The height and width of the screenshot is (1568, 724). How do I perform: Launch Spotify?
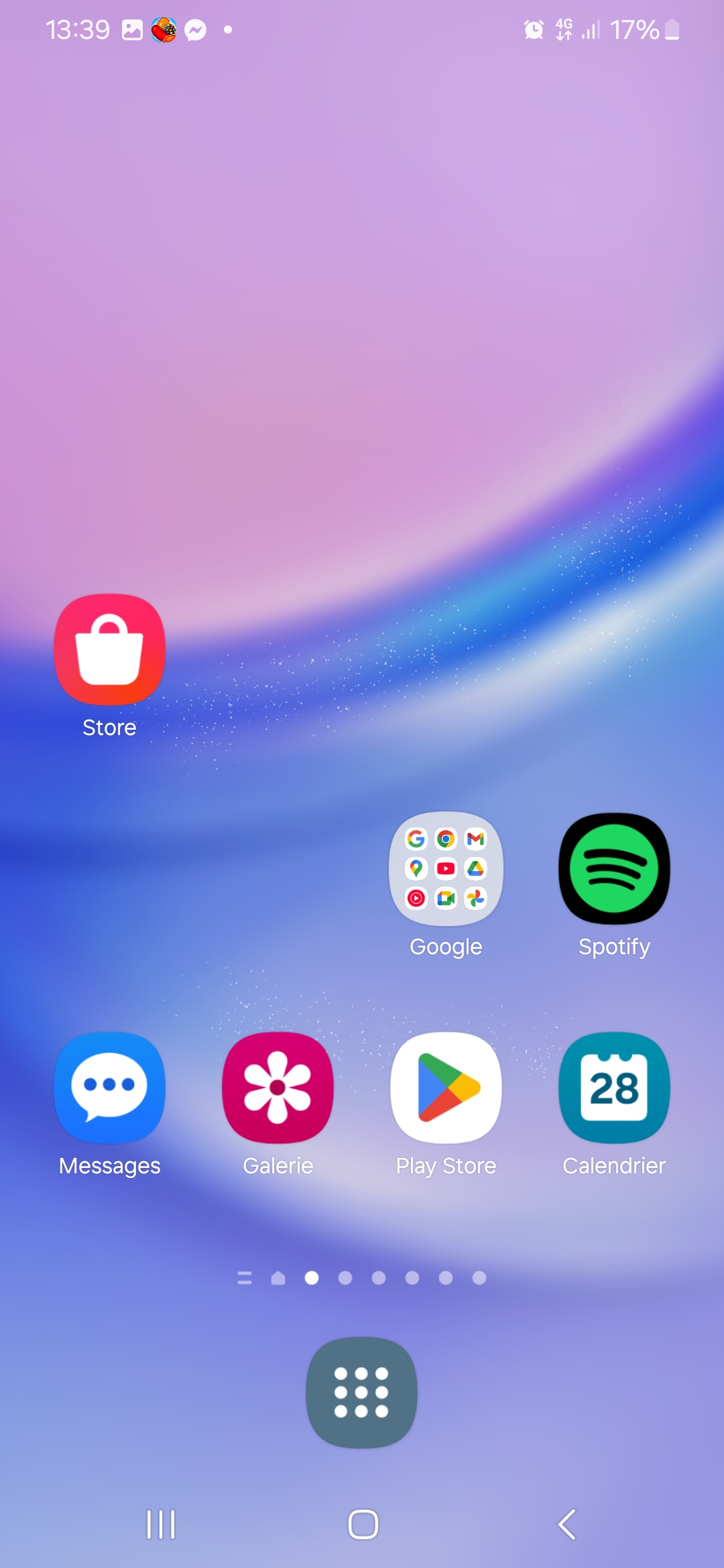click(x=614, y=868)
